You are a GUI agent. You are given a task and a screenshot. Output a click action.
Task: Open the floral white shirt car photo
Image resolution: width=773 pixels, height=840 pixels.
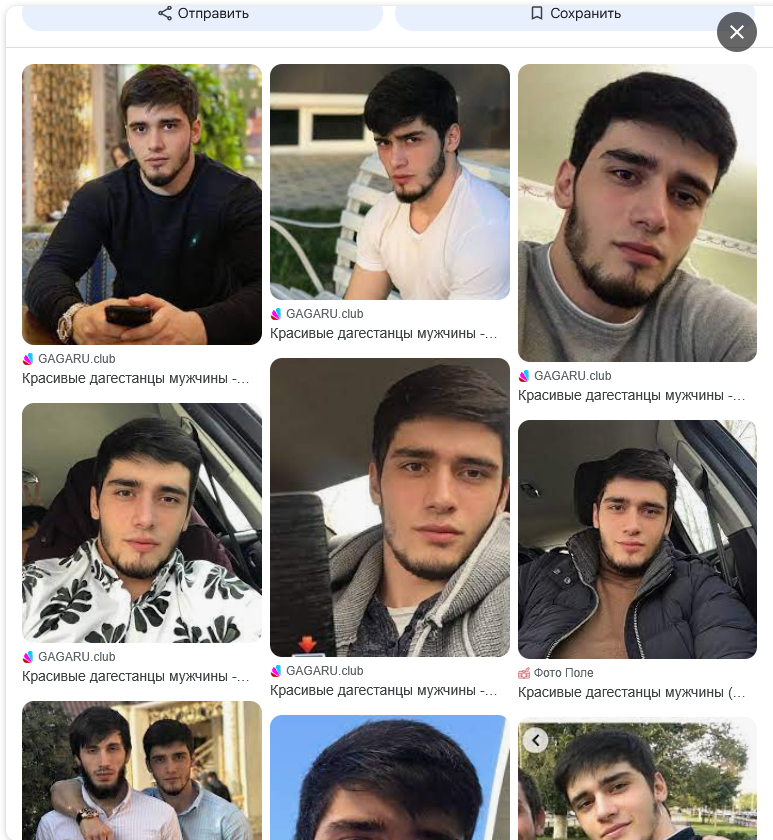[x=142, y=522]
